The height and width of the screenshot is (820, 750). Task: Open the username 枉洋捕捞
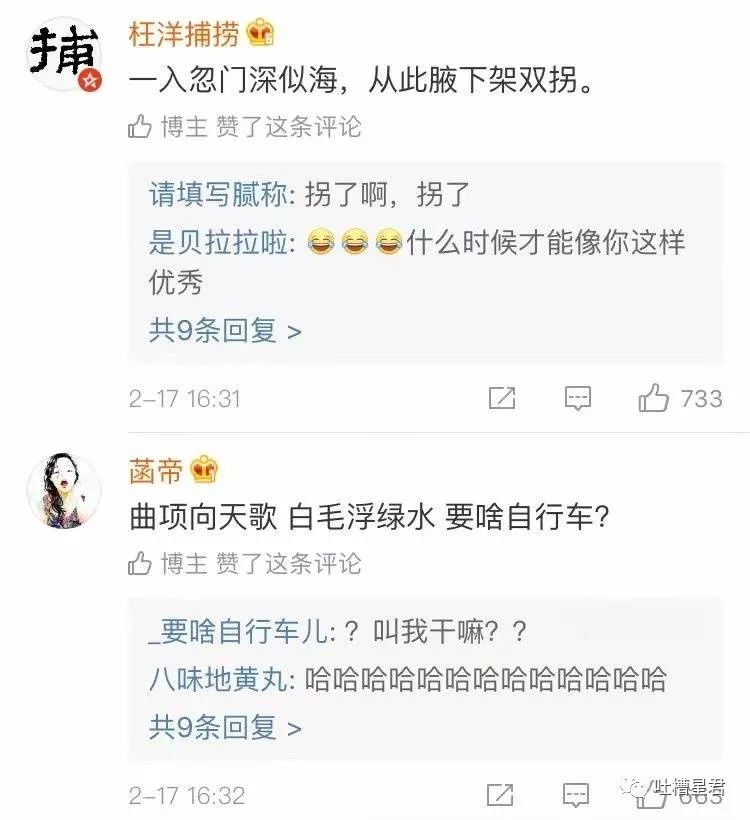click(184, 35)
